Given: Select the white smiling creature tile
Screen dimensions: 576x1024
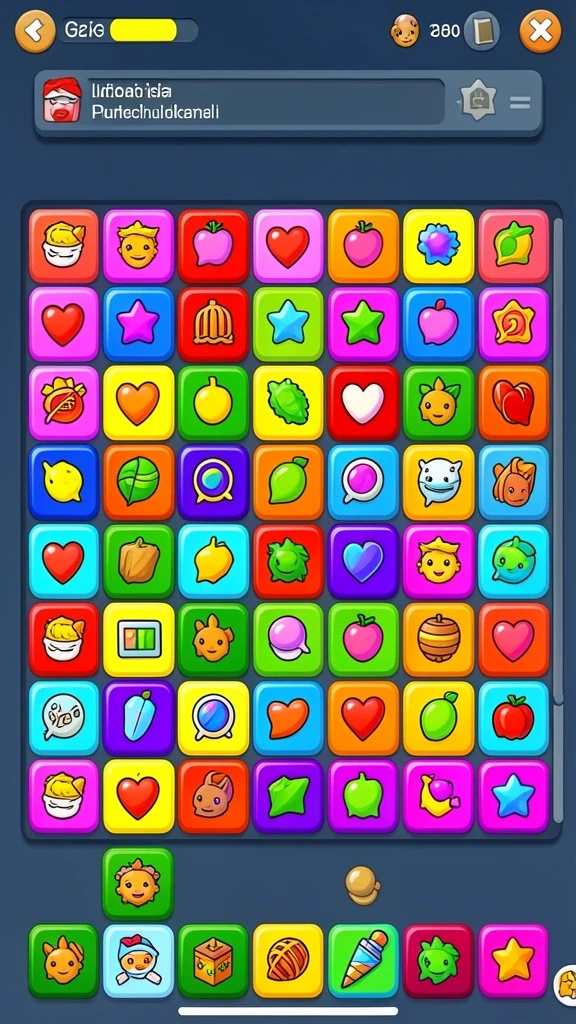Looking at the screenshot, I should (x=438, y=482).
